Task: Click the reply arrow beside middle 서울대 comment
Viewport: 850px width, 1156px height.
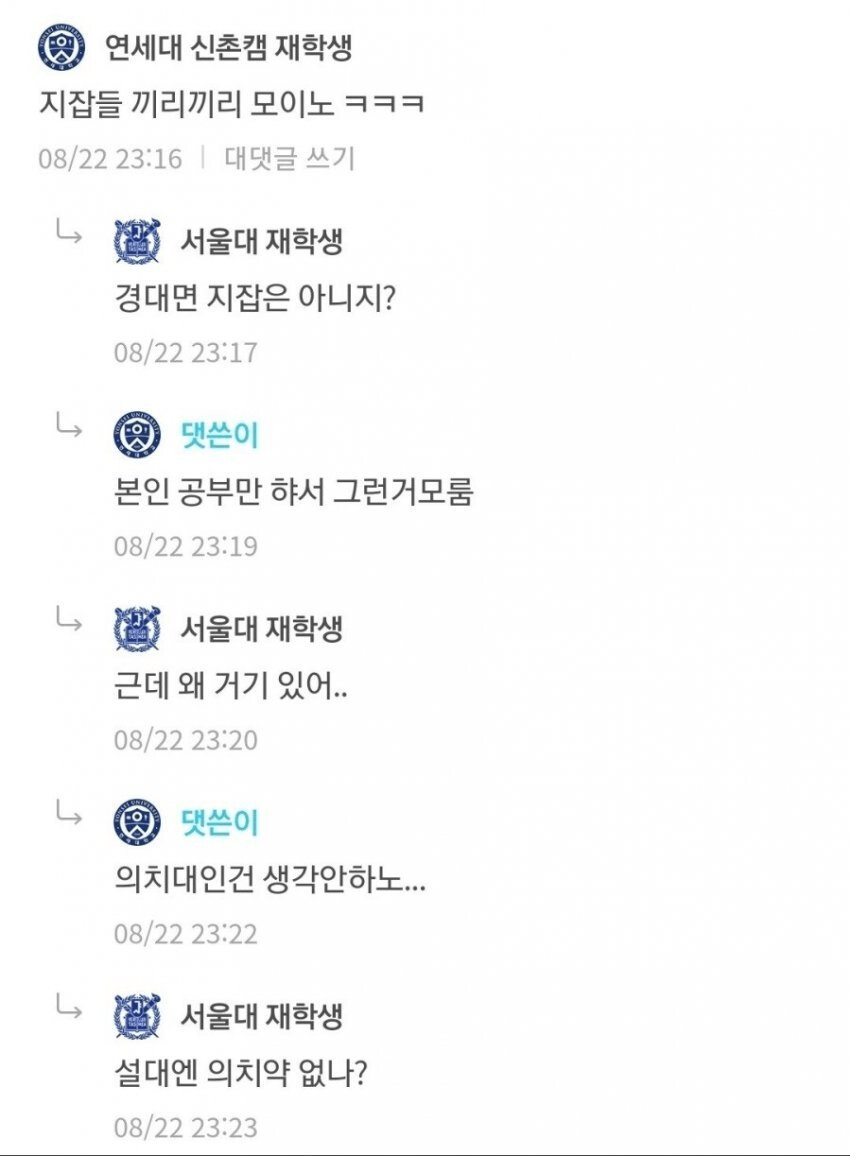Action: point(70,622)
